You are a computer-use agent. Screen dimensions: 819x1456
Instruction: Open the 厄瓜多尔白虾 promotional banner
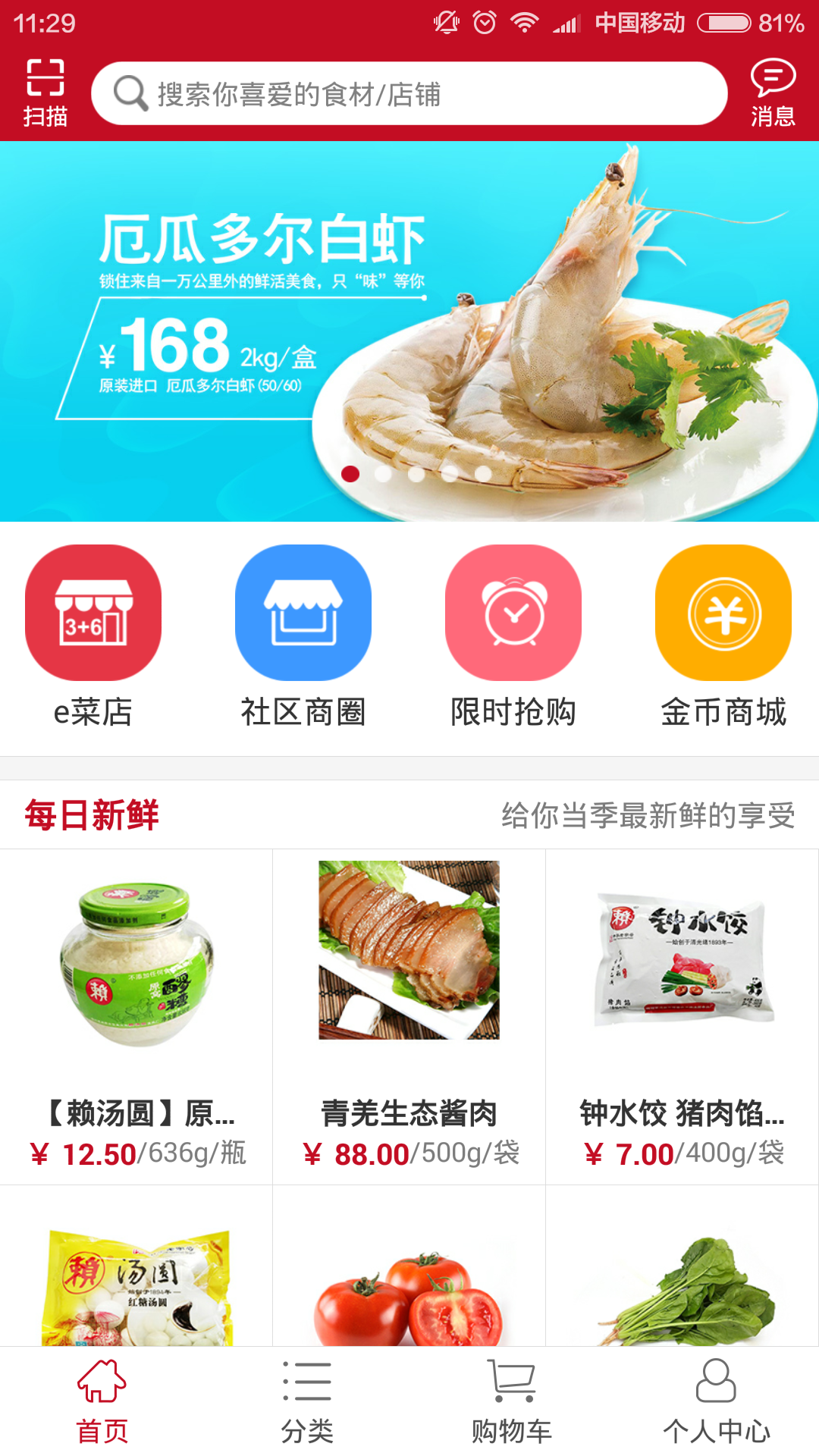tap(409, 331)
